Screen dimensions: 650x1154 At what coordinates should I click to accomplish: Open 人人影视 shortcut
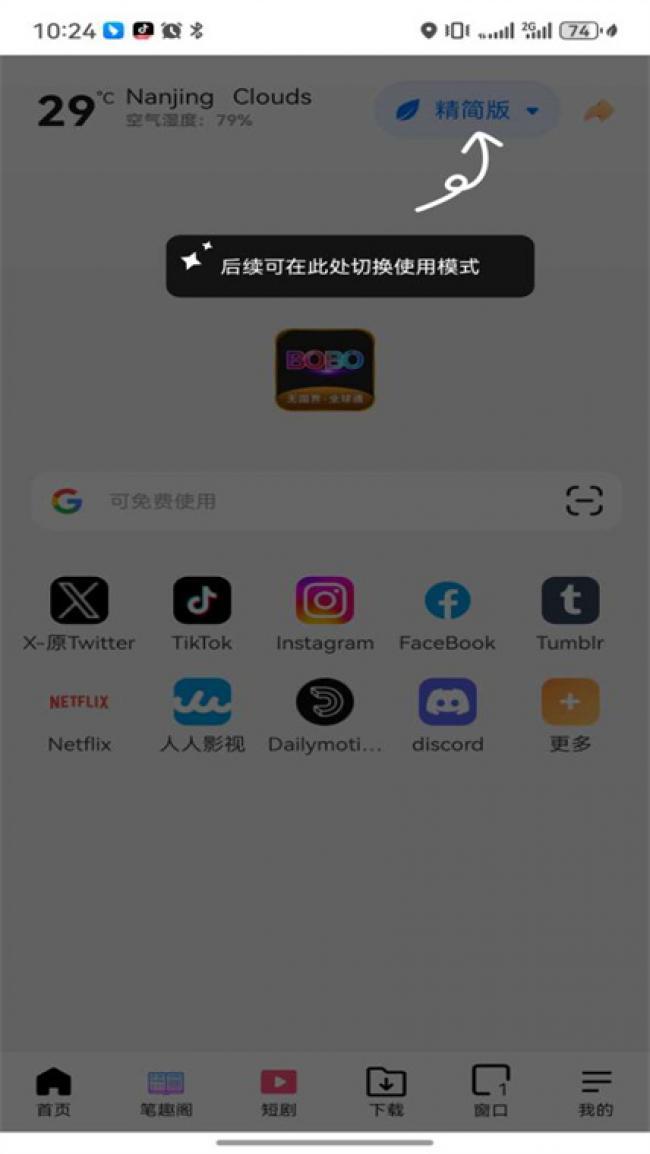coord(202,715)
